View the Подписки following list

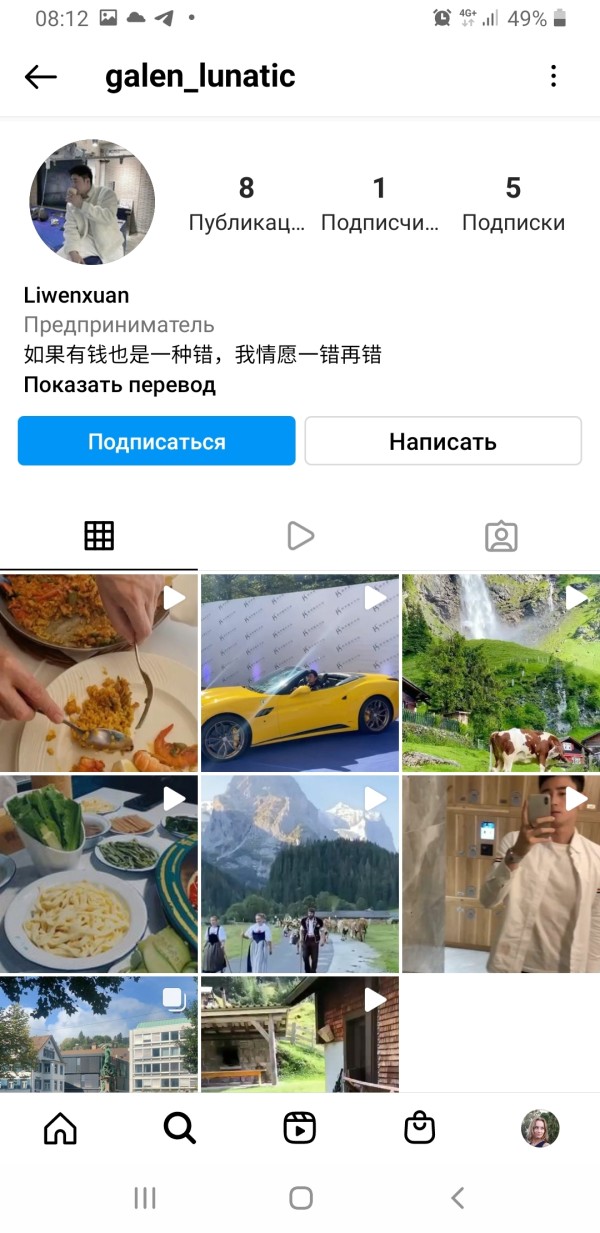point(513,204)
